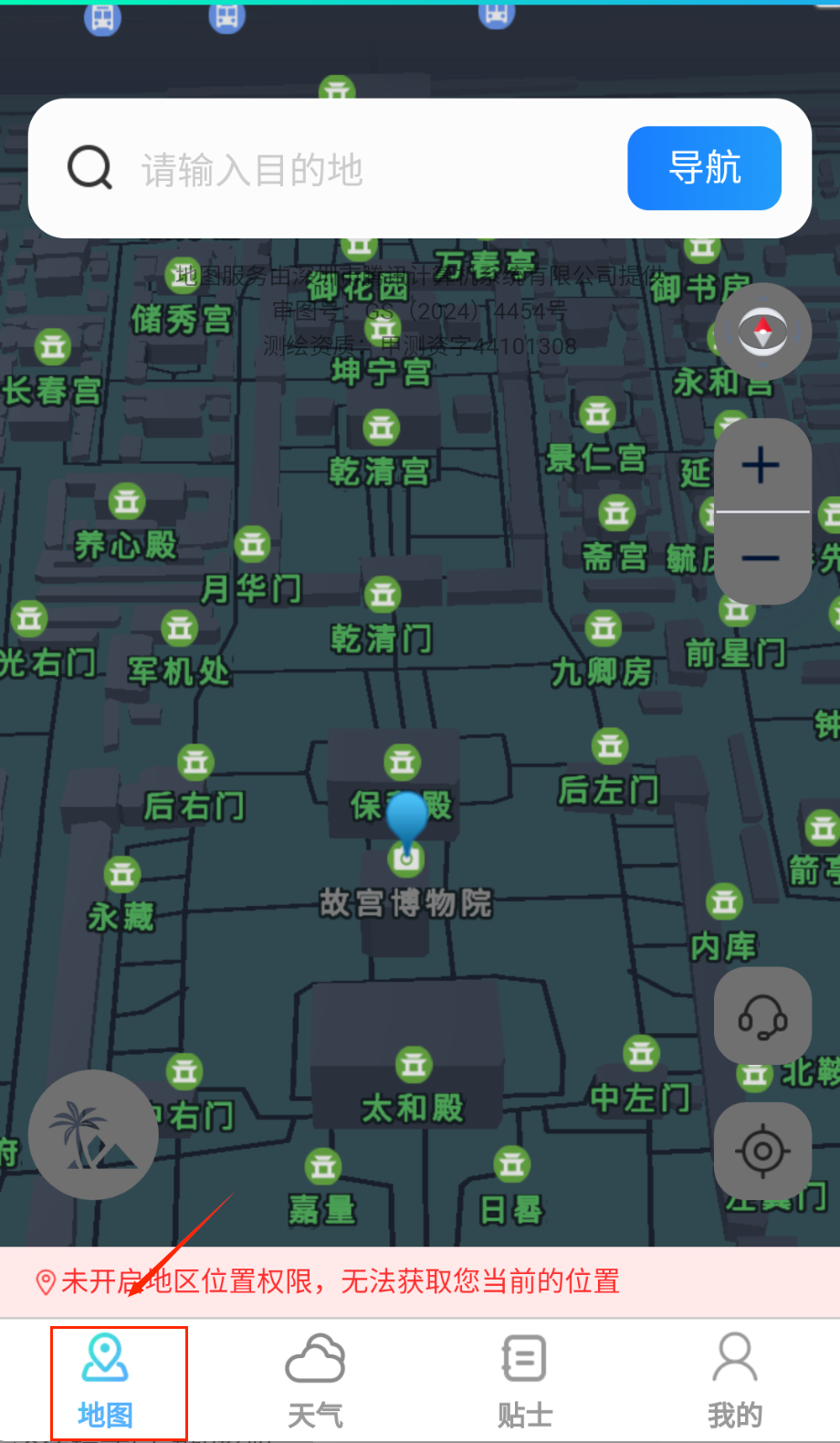Open the 地图 tab
840x1443 pixels.
point(106,1380)
